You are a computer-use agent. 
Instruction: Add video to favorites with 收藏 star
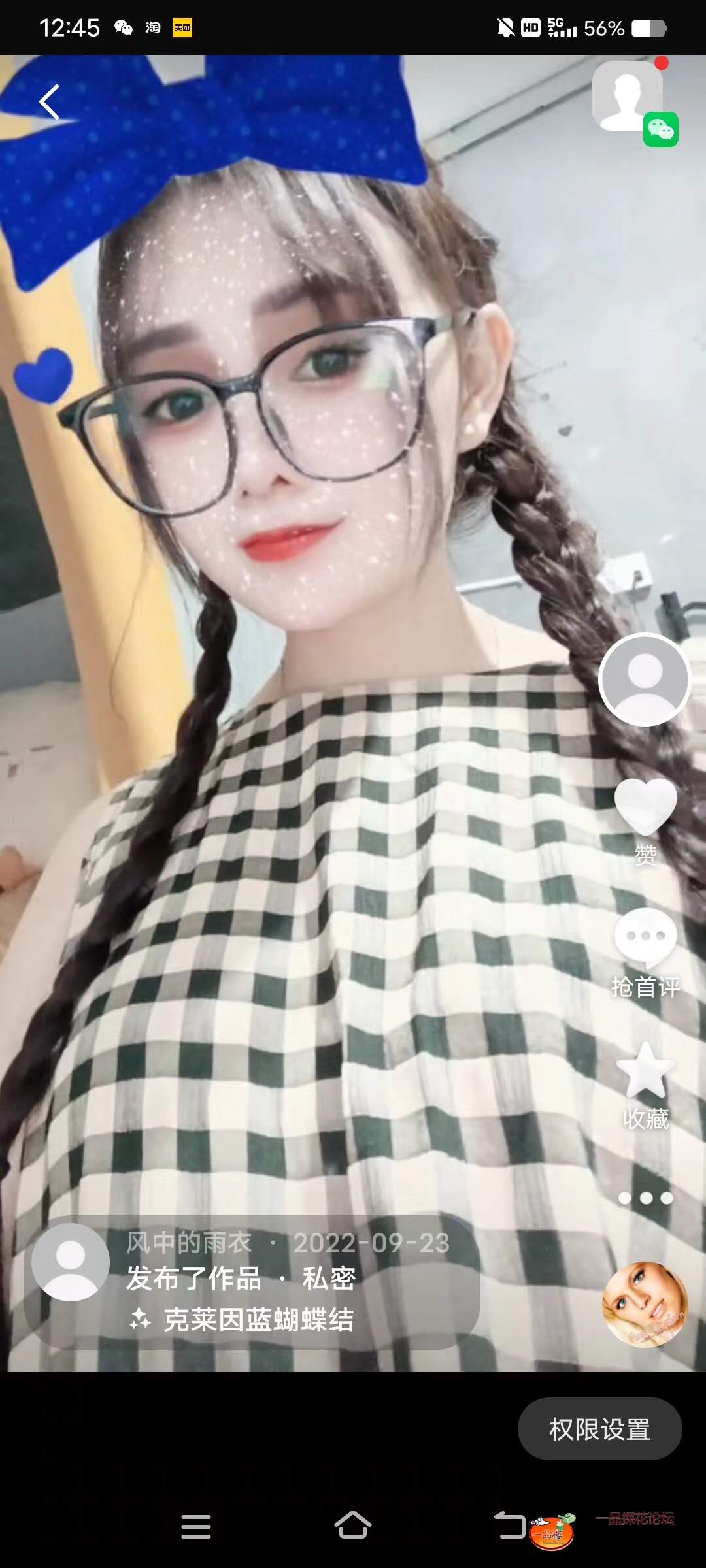pos(645,1071)
